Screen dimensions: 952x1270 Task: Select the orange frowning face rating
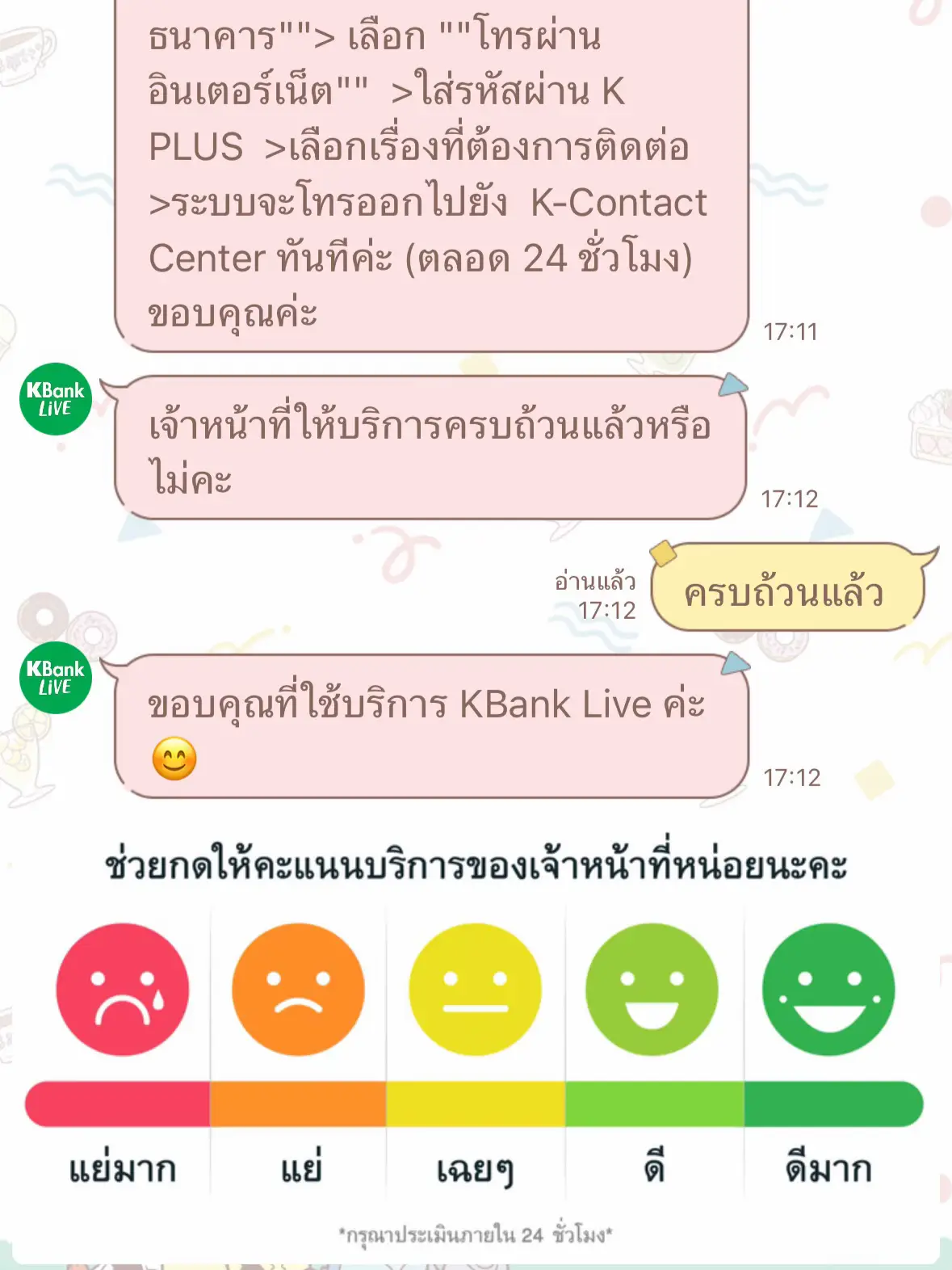pyautogui.click(x=300, y=996)
